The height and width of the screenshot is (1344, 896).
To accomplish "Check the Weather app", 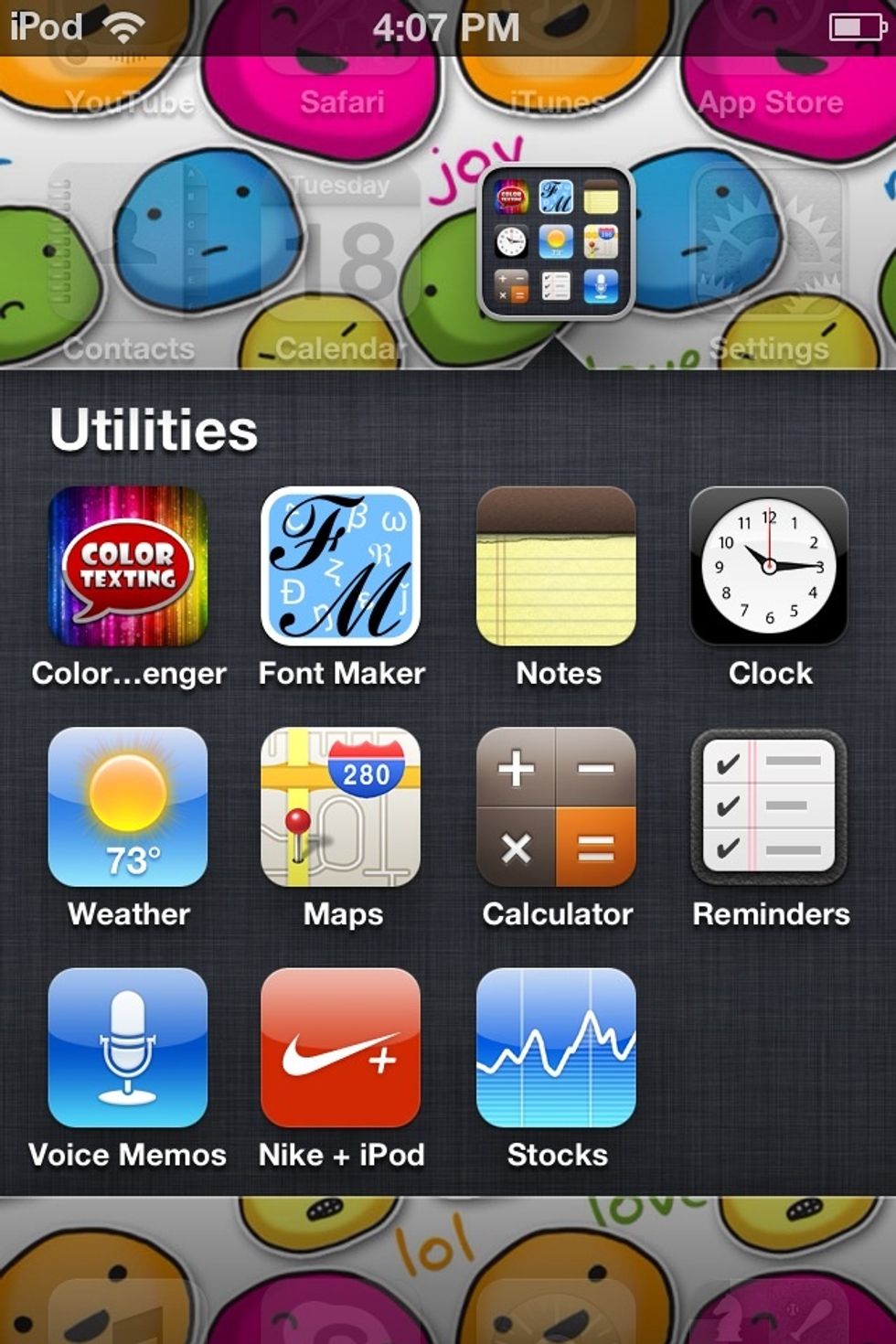I will (x=128, y=807).
